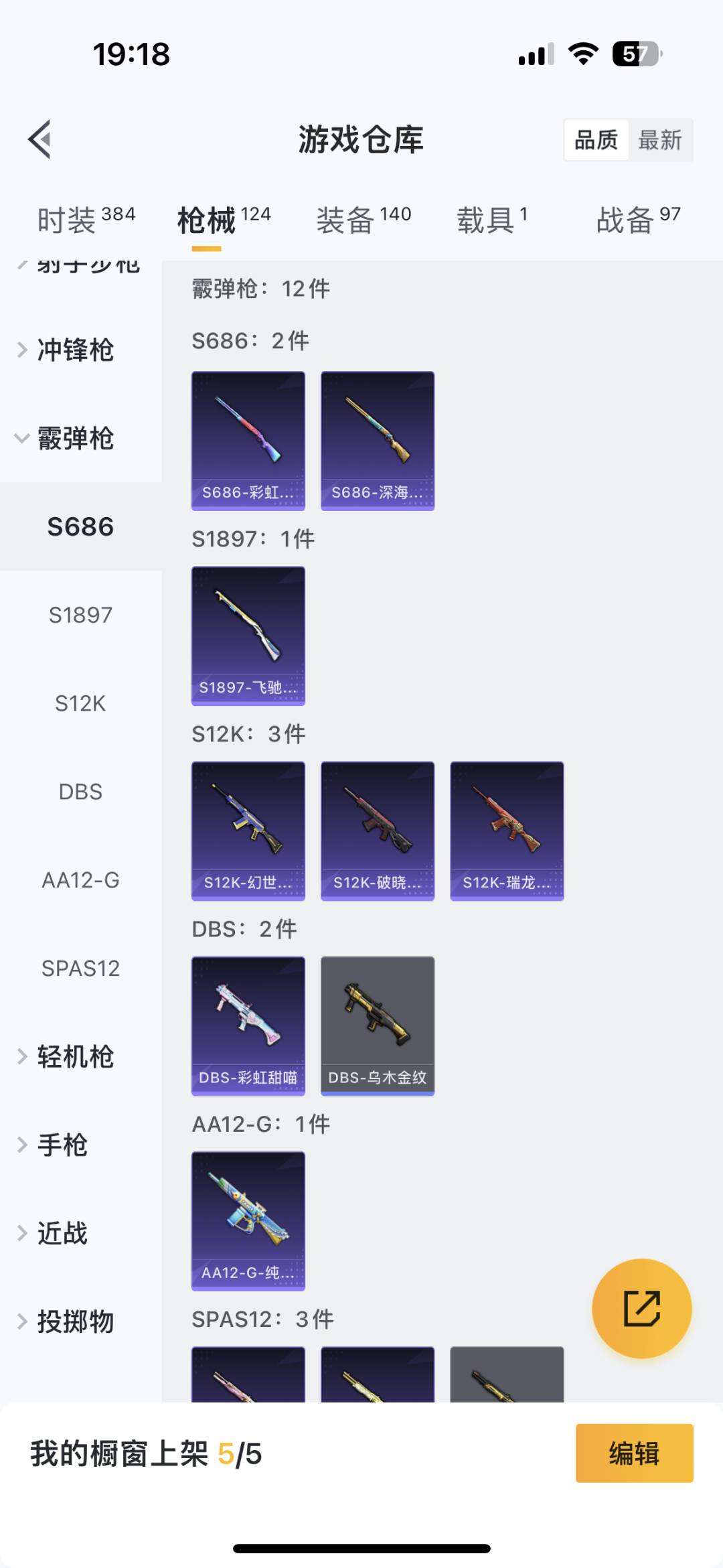View the S12K-瑞龙 skin tile

click(507, 831)
